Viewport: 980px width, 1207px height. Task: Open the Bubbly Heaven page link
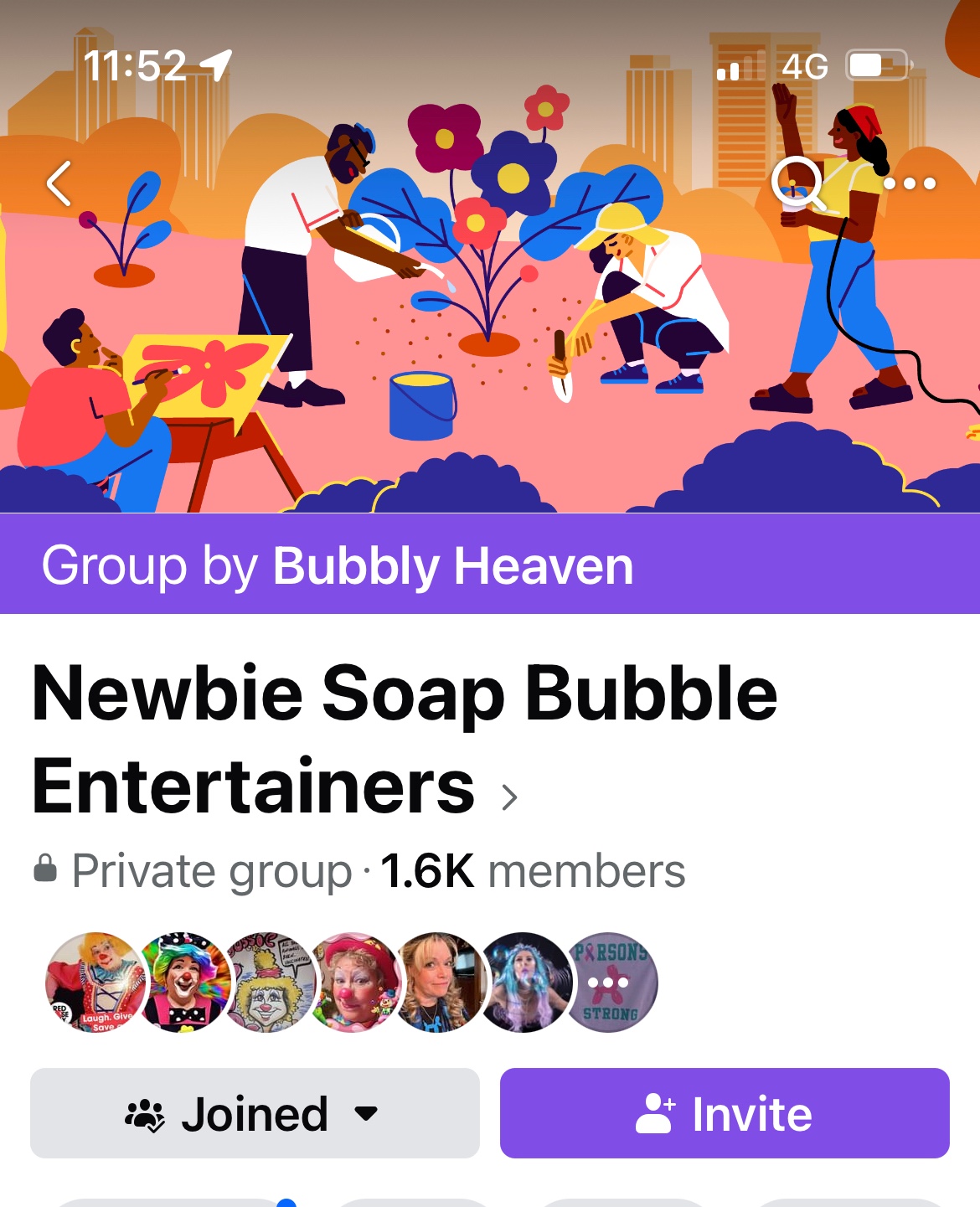453,566
